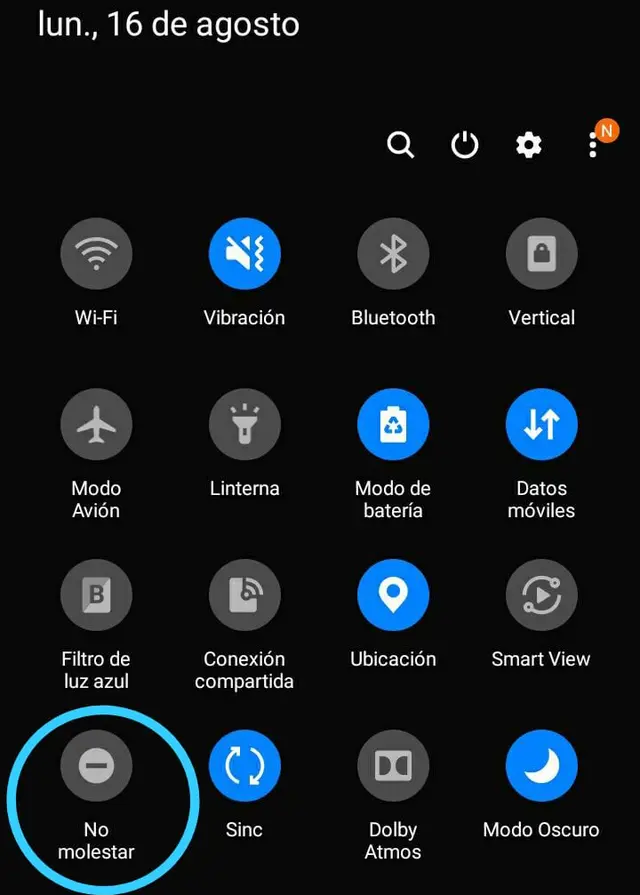Turn on Wi-Fi
The image size is (640, 895).
coord(96,254)
